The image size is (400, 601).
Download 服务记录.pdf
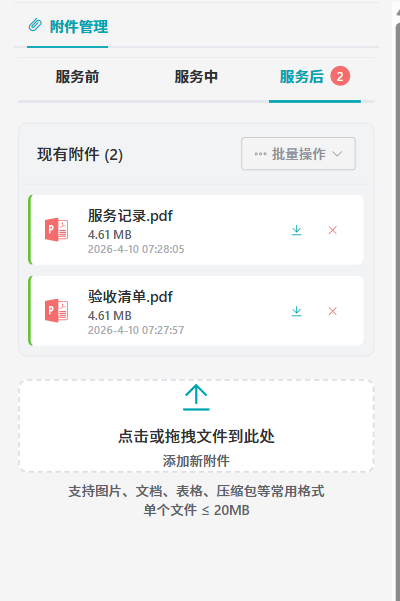tap(297, 230)
